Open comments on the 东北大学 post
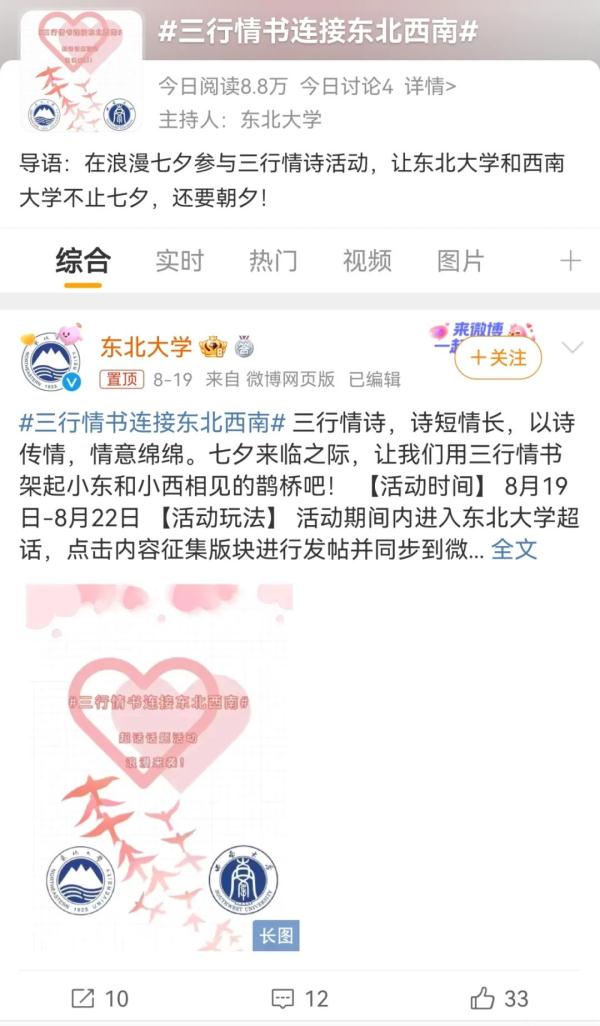The image size is (600, 1026). (x=300, y=998)
